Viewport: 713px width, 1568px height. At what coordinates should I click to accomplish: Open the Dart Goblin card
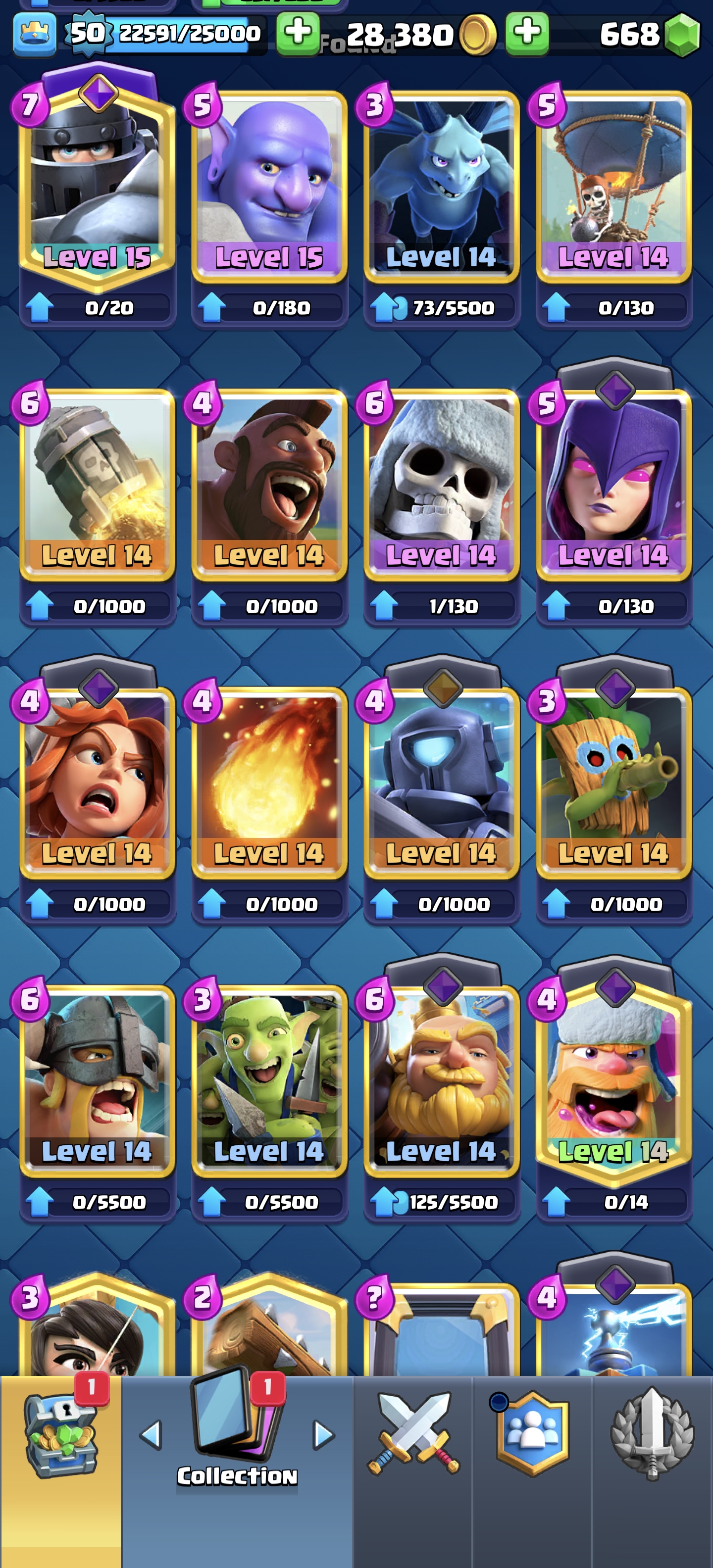pyautogui.click(x=614, y=779)
